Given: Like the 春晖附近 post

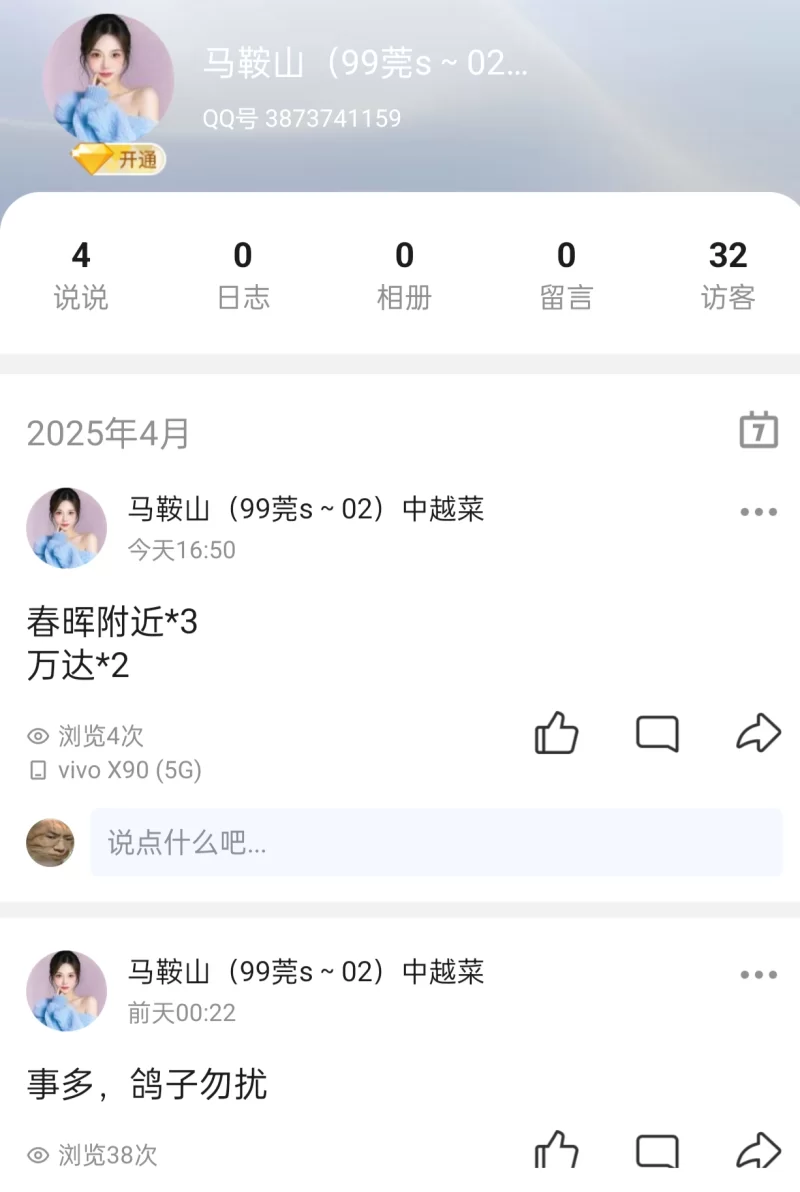Looking at the screenshot, I should (x=556, y=733).
